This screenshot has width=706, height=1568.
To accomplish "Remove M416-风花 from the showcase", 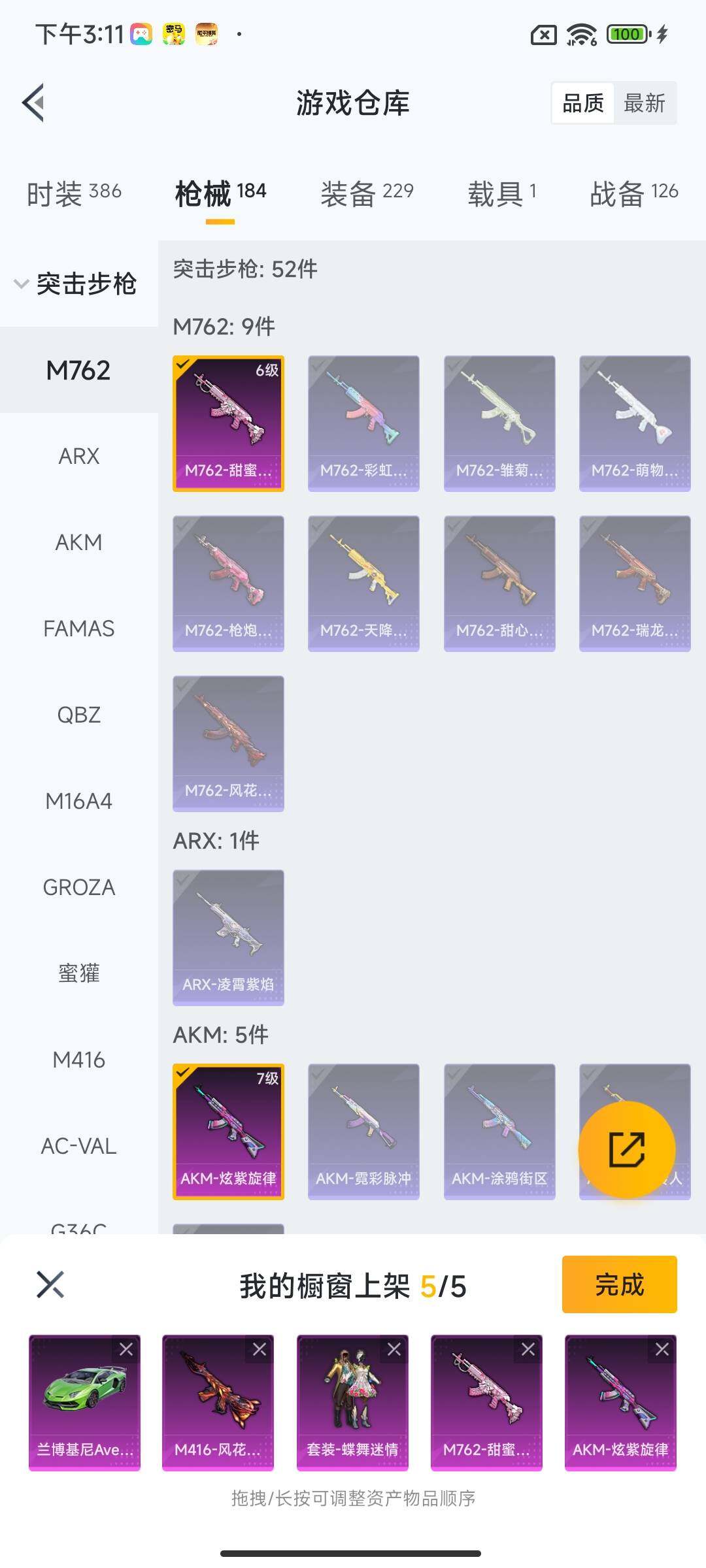I will click(x=260, y=1350).
